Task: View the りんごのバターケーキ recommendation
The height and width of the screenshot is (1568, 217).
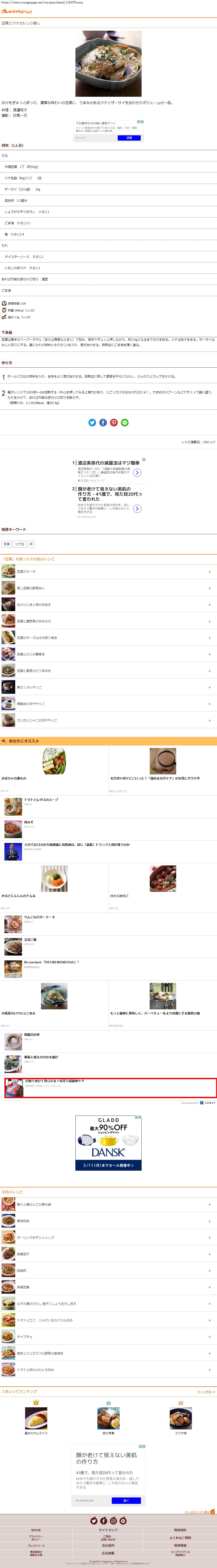Action: coord(40,917)
